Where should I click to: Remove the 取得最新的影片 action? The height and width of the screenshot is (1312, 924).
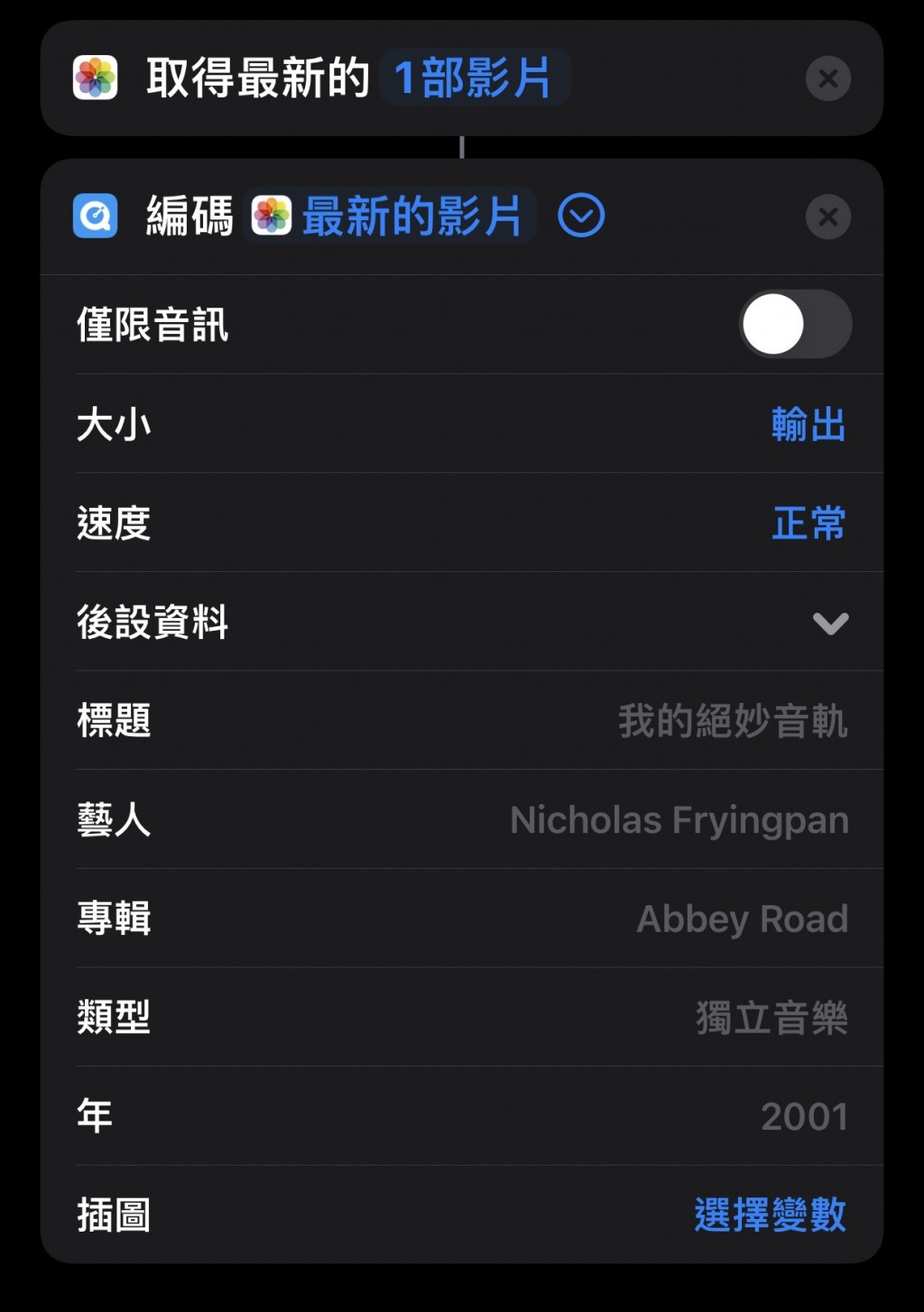[827, 79]
